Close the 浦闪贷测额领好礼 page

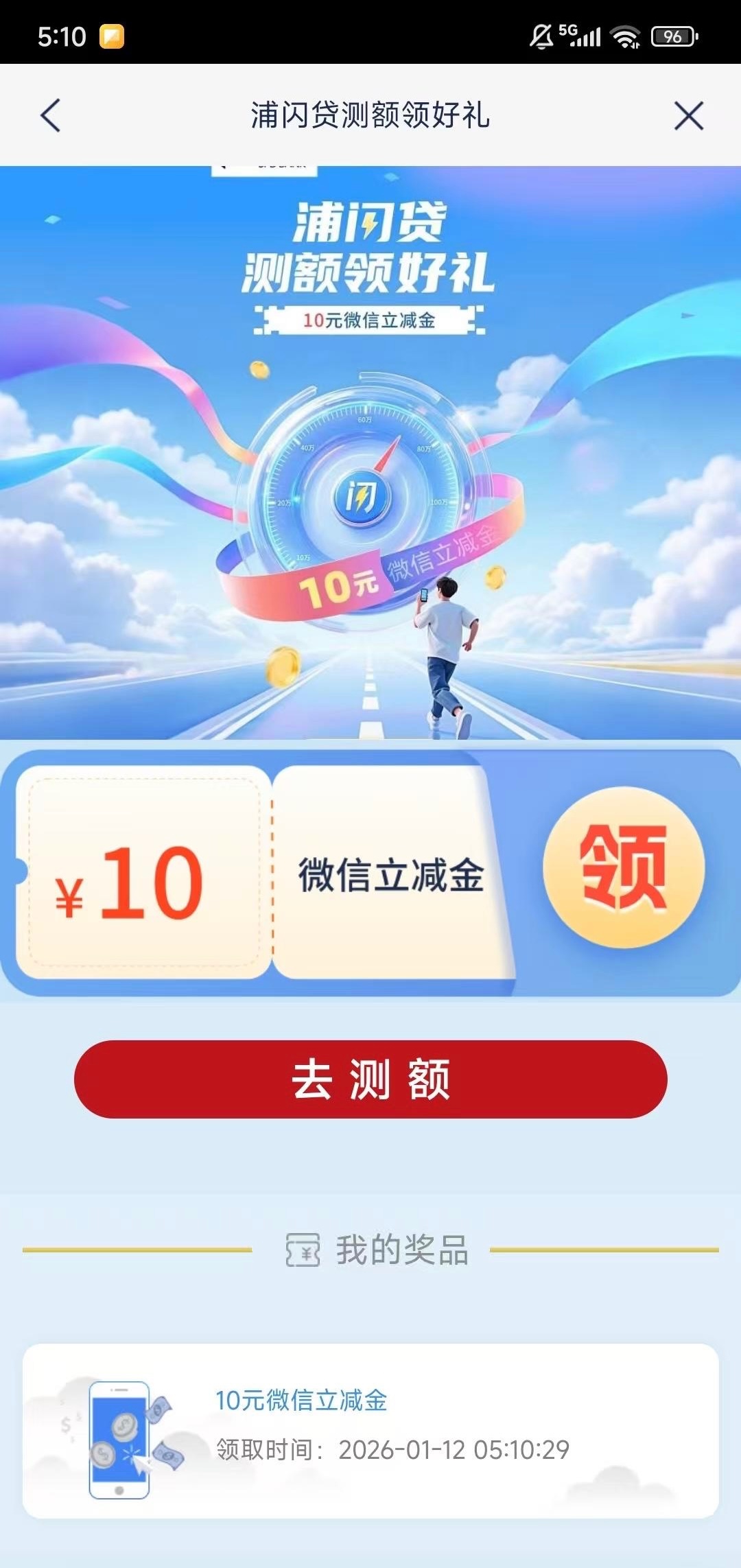pyautogui.click(x=688, y=115)
